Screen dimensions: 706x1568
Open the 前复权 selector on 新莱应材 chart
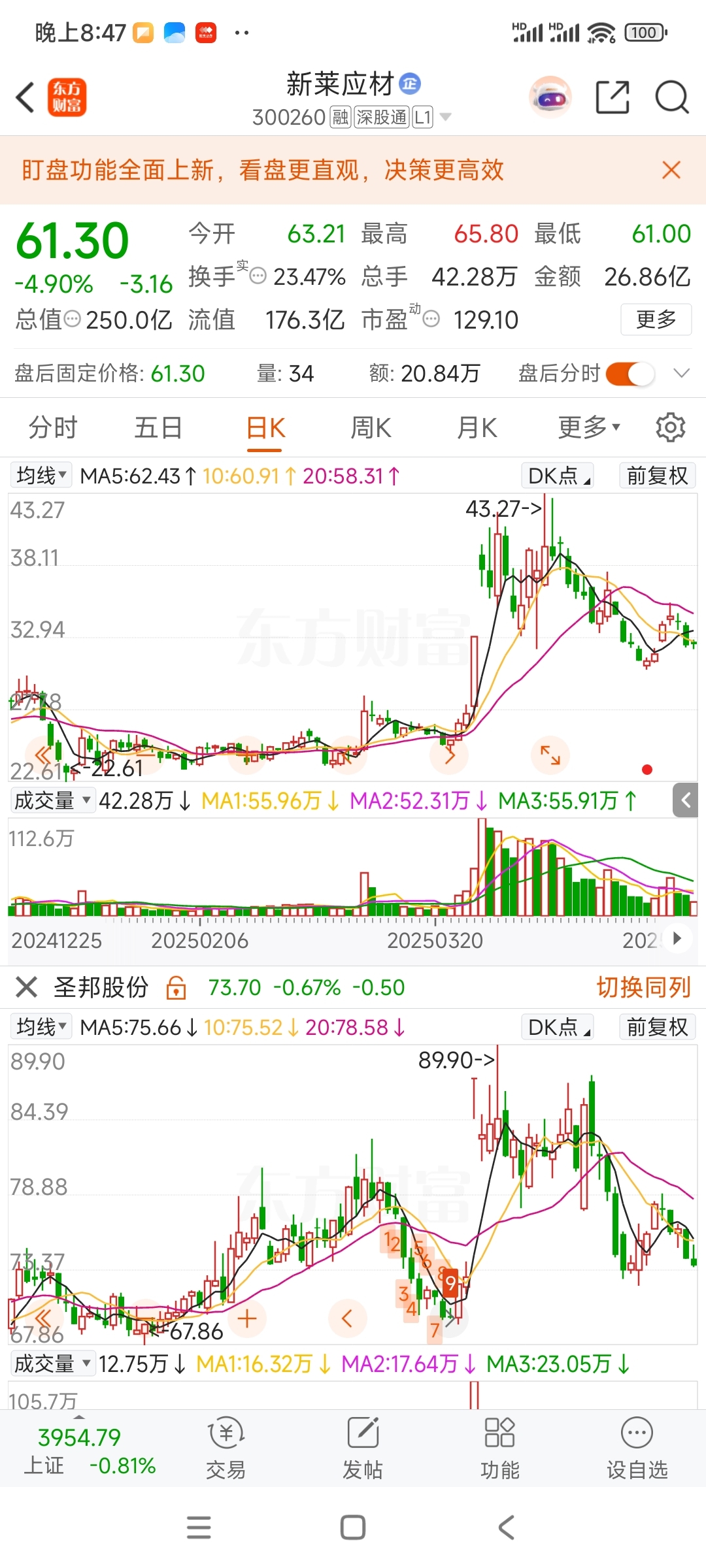point(657,476)
